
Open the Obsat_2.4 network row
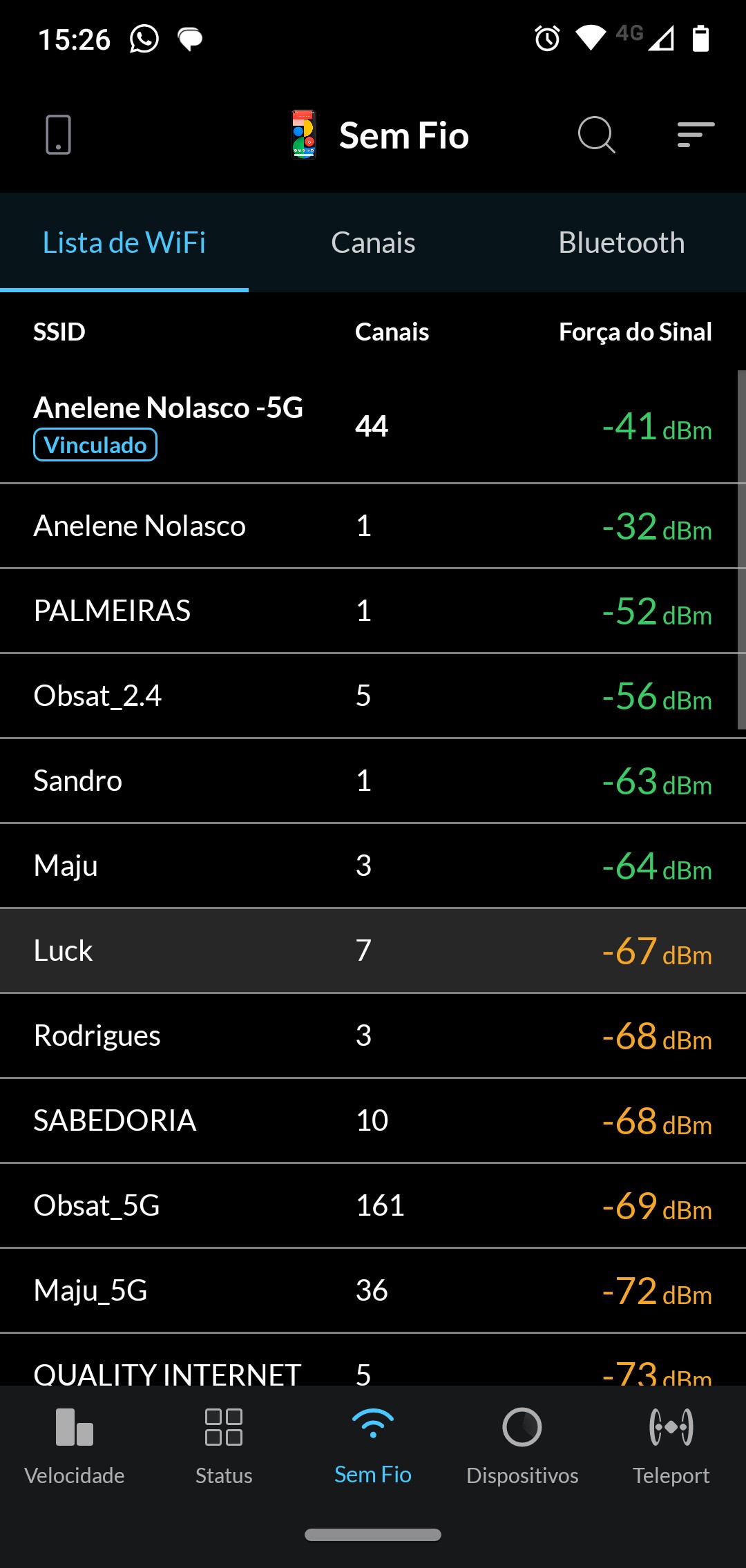coord(373,696)
